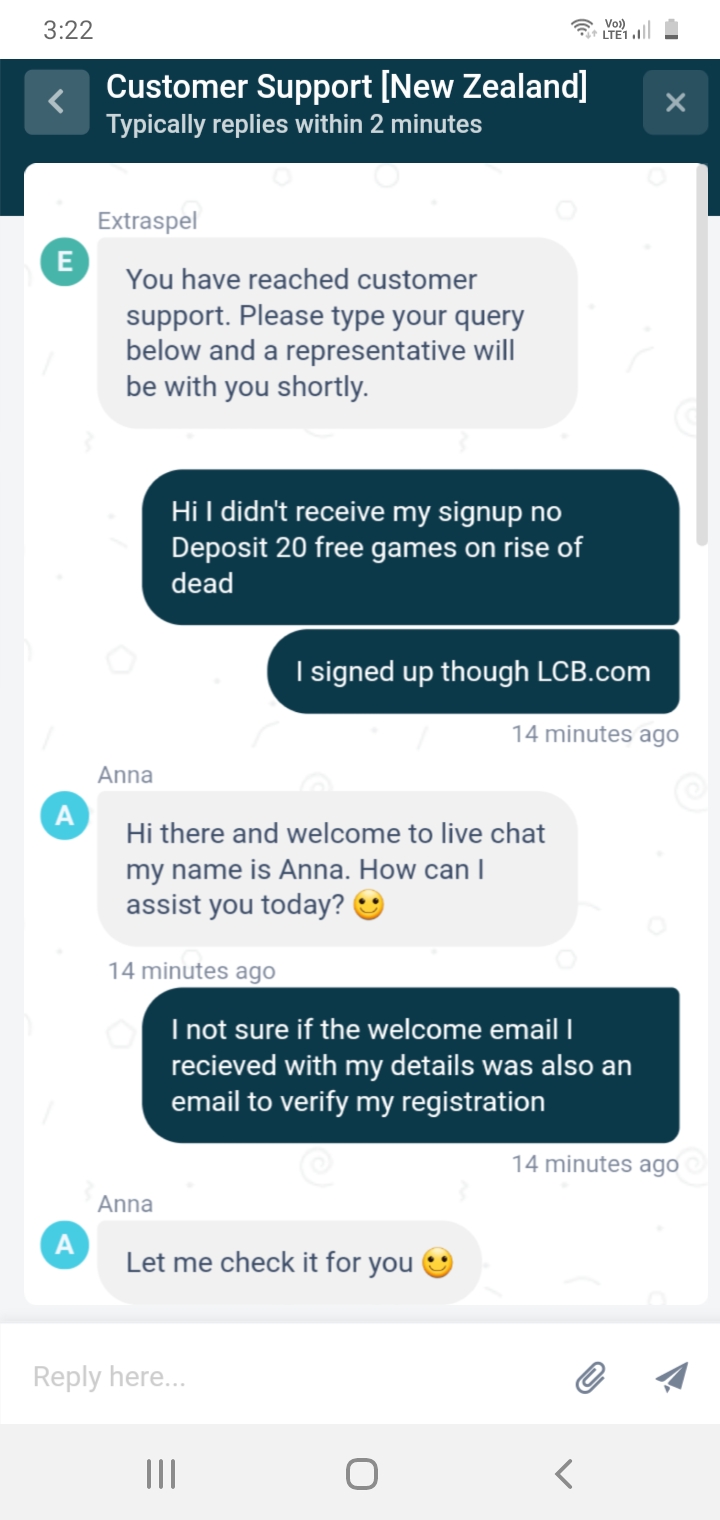Go back from the Customer Support chat
This screenshot has width=720, height=1520.
57,102
